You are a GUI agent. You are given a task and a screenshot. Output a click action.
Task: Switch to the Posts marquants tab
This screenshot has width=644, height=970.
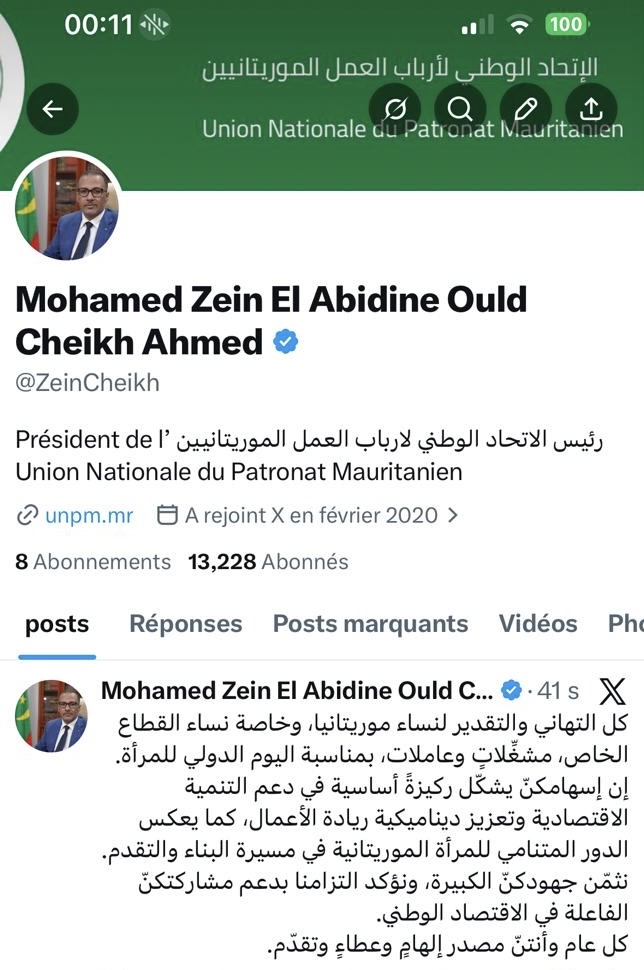[x=370, y=624]
